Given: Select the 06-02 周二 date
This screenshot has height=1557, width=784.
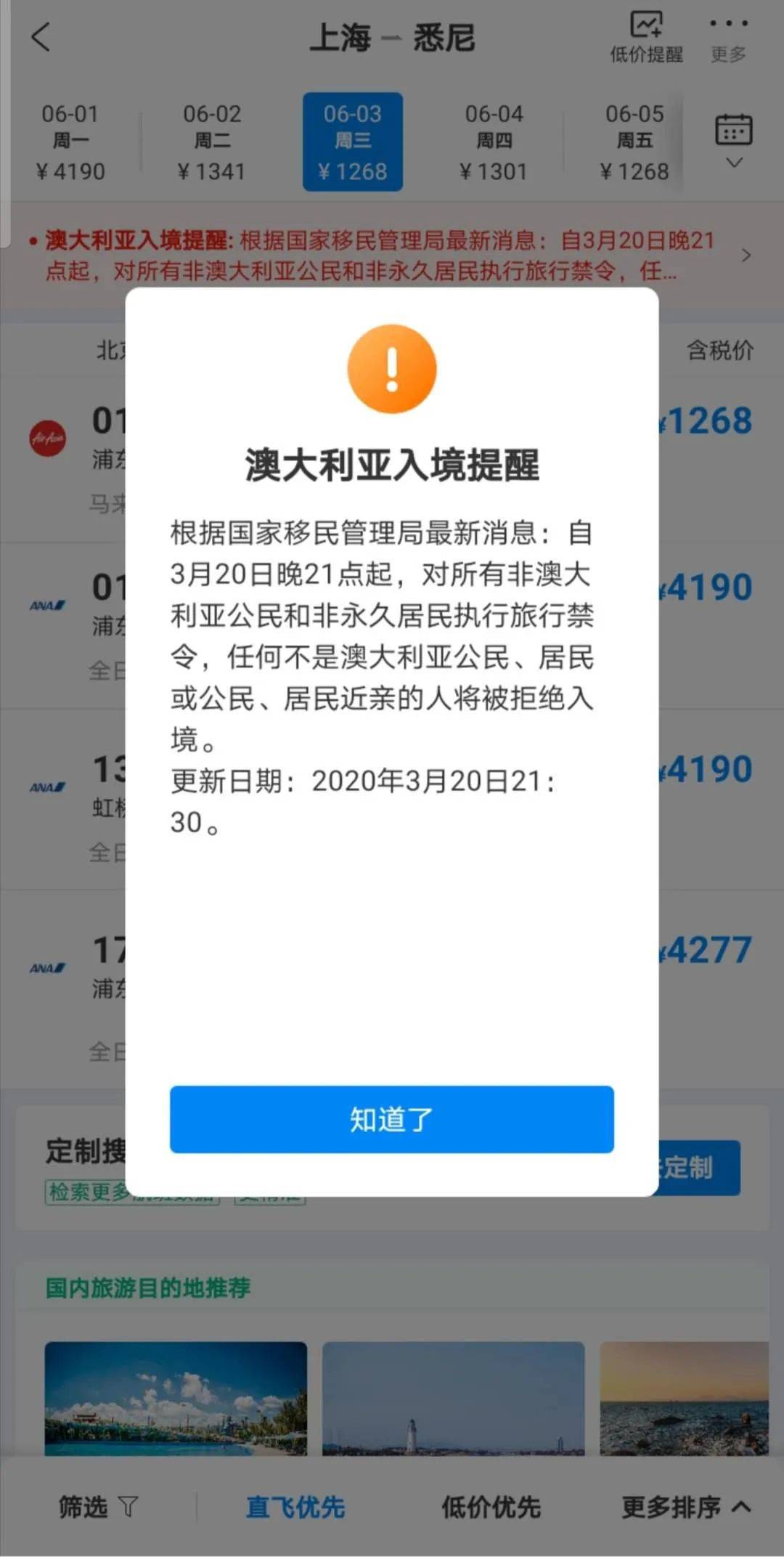Looking at the screenshot, I should point(211,142).
